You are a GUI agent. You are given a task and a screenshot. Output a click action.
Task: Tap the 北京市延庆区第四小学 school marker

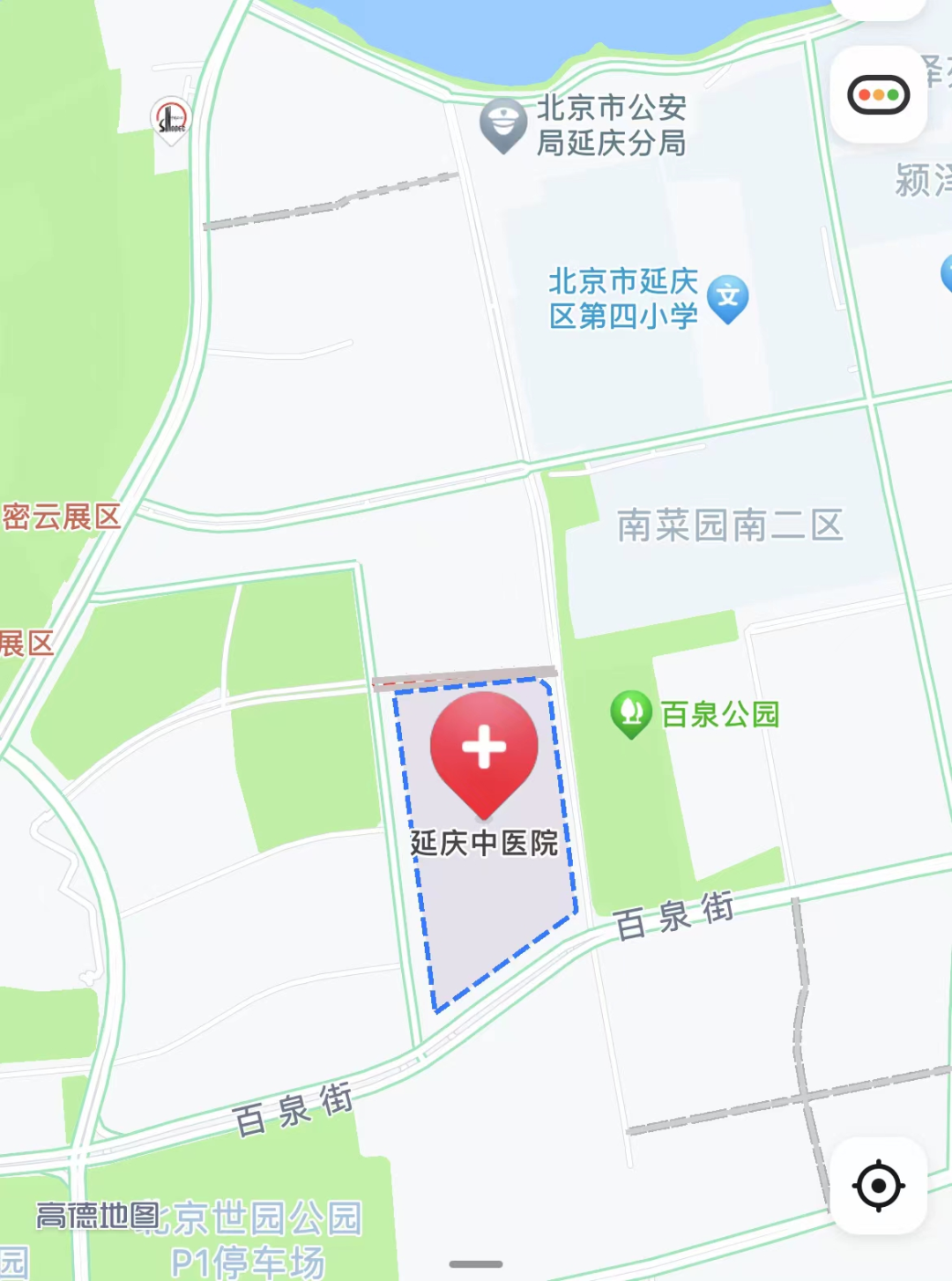[x=728, y=298]
